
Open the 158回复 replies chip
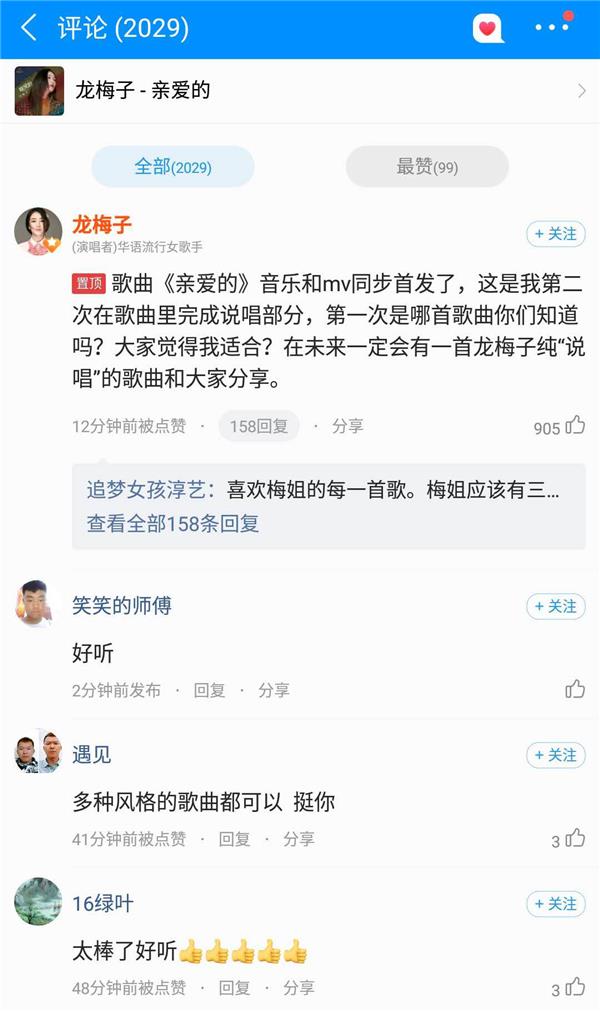coord(258,426)
